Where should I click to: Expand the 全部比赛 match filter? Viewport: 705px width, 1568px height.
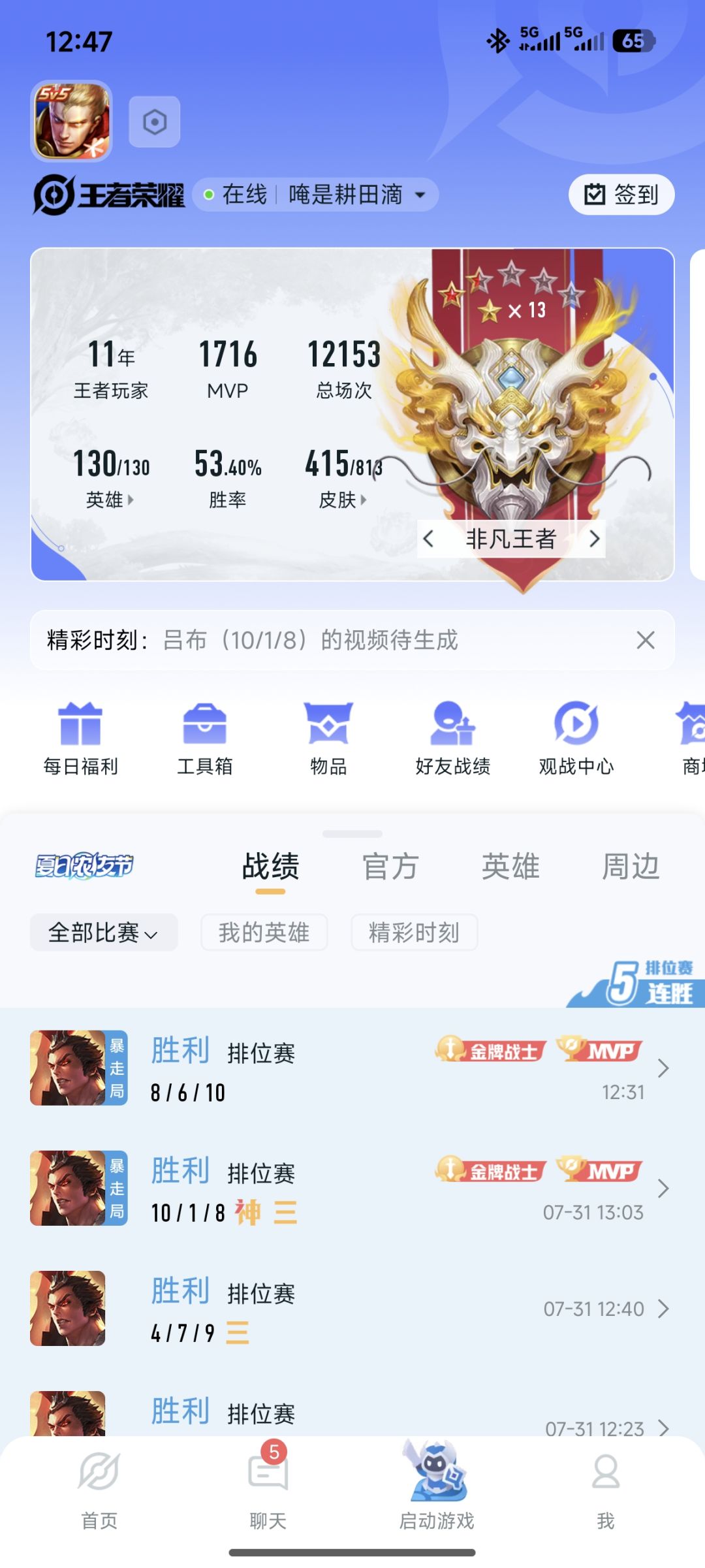104,933
